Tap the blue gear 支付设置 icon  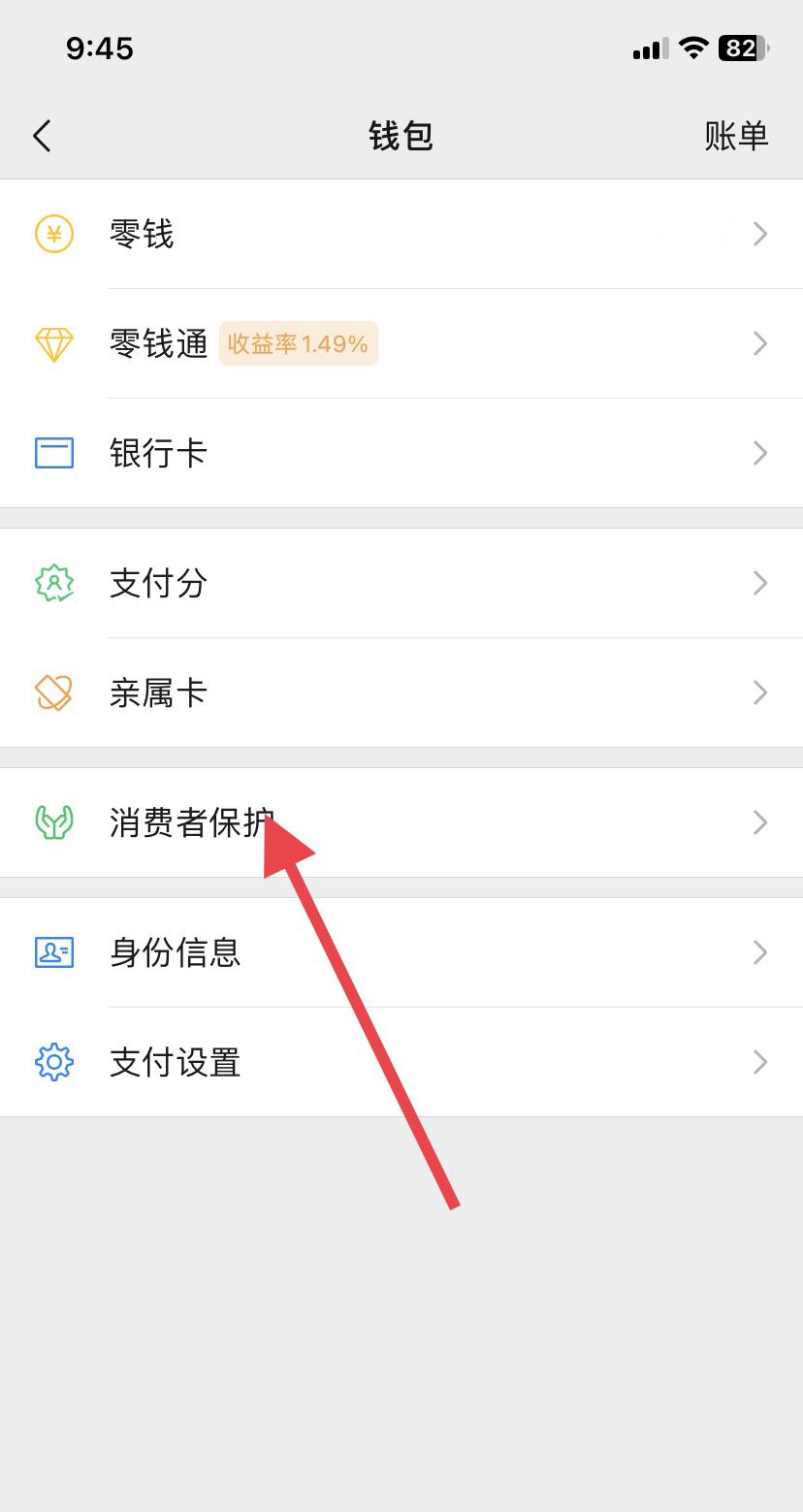click(x=55, y=1062)
